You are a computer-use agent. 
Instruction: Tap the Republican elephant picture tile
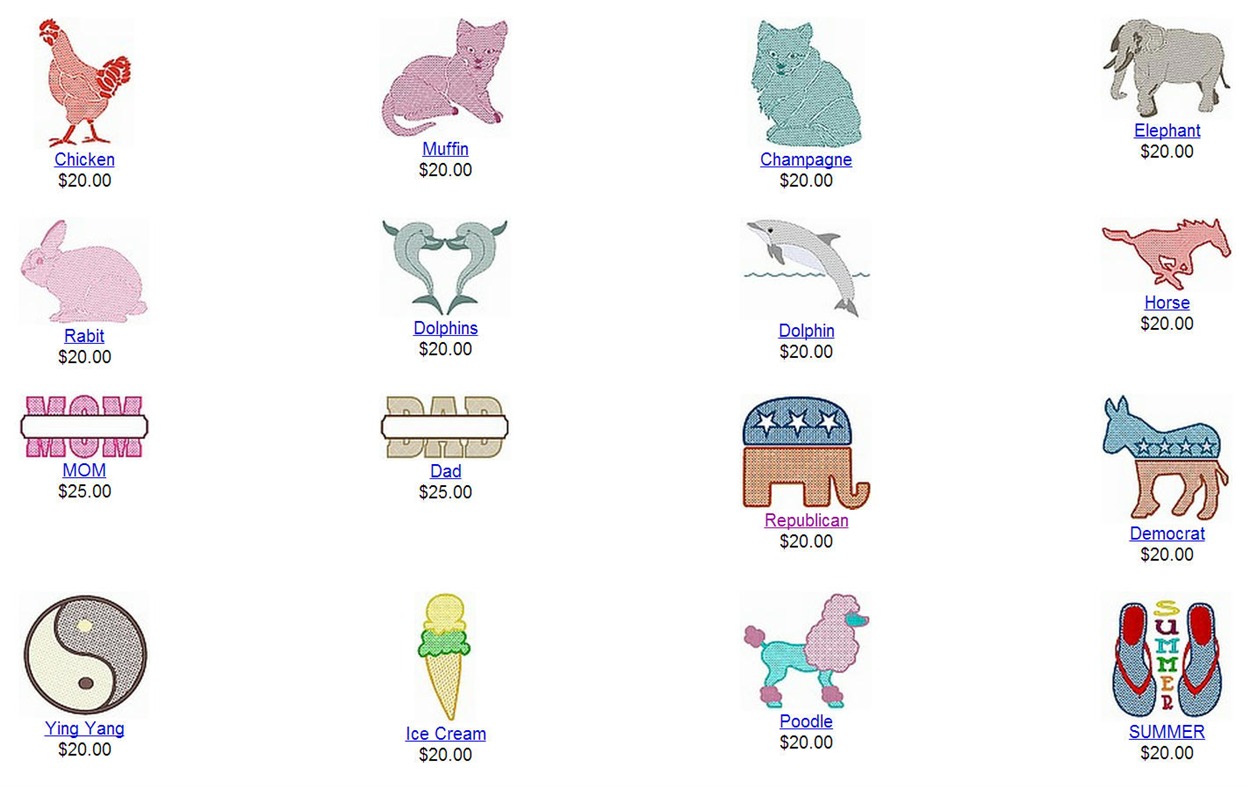806,453
